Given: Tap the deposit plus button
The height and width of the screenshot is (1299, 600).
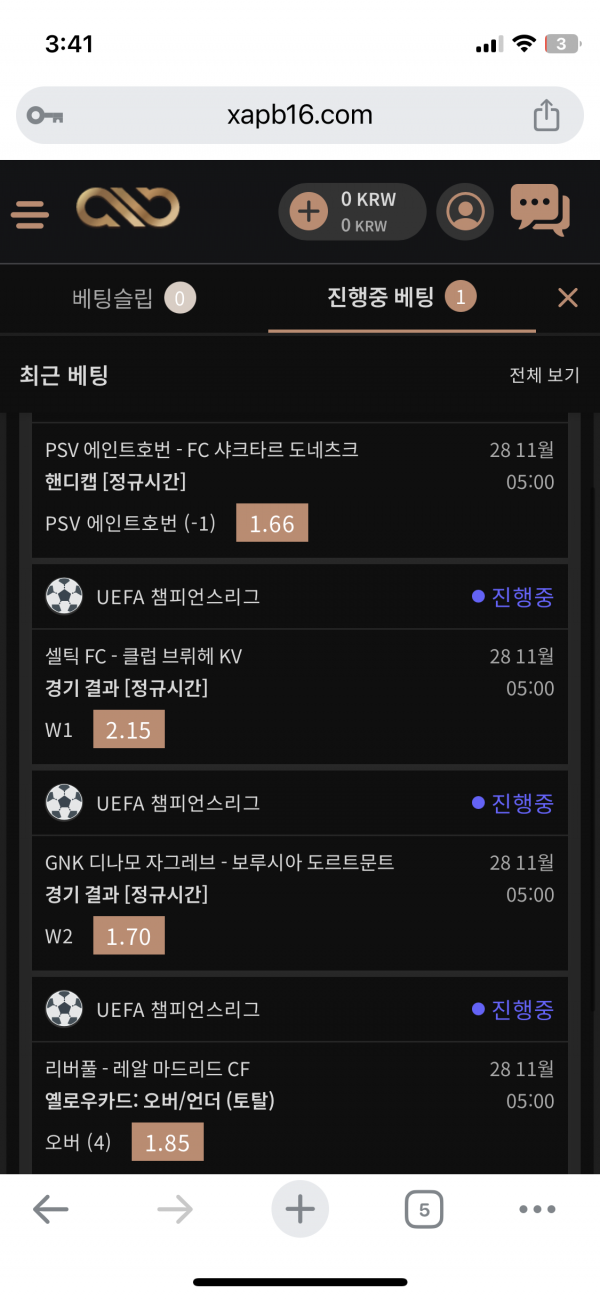Looking at the screenshot, I should (309, 211).
